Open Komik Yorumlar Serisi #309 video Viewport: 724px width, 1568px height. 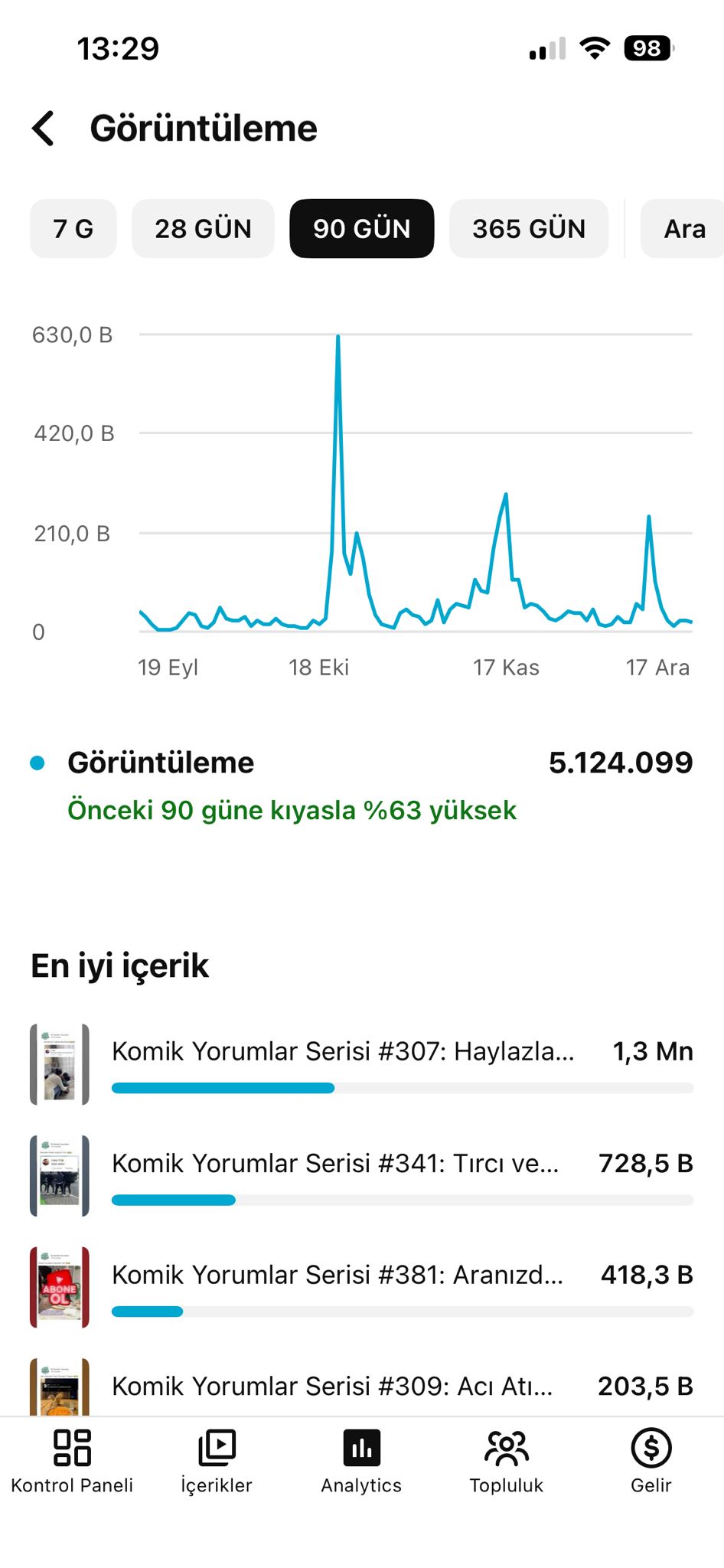coord(361,1386)
